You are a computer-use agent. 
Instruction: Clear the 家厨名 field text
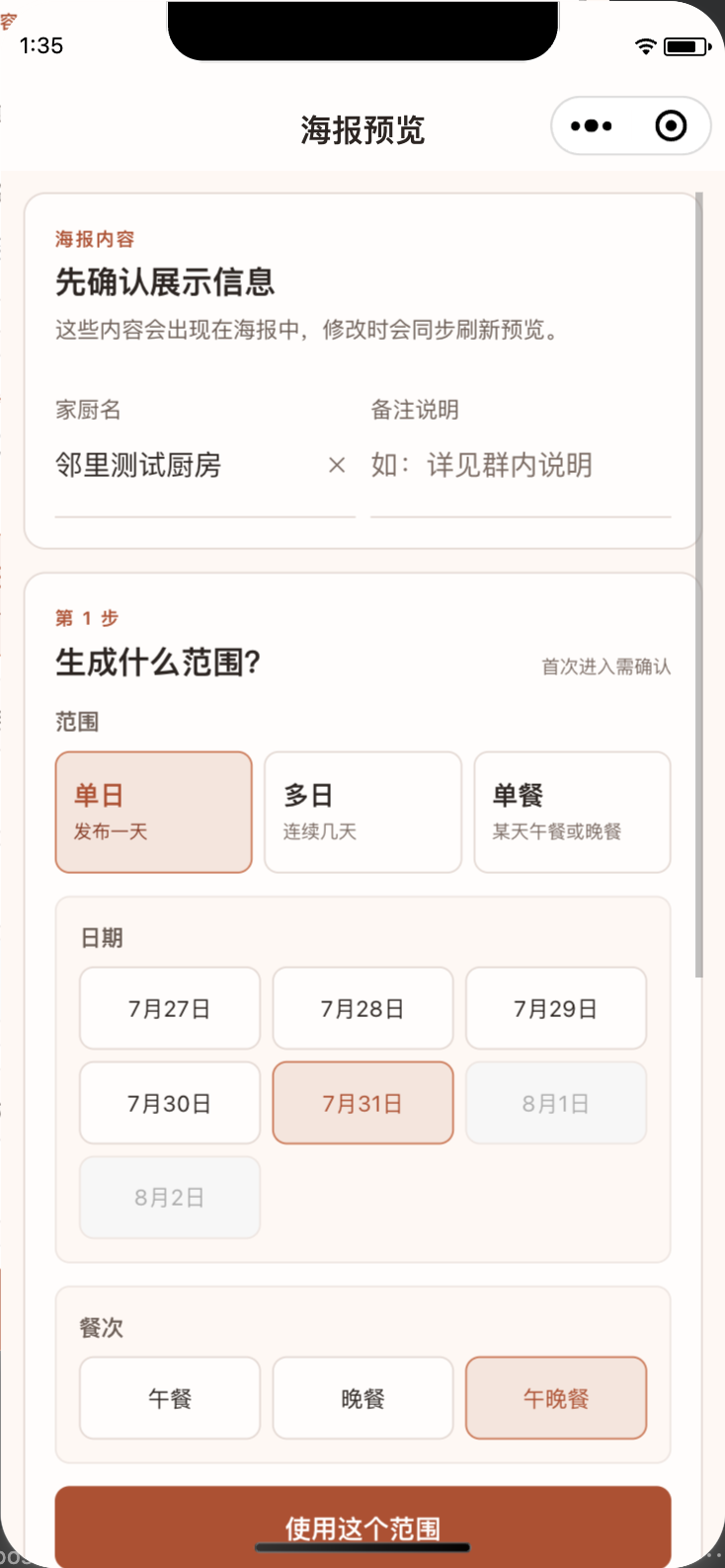[x=337, y=465]
